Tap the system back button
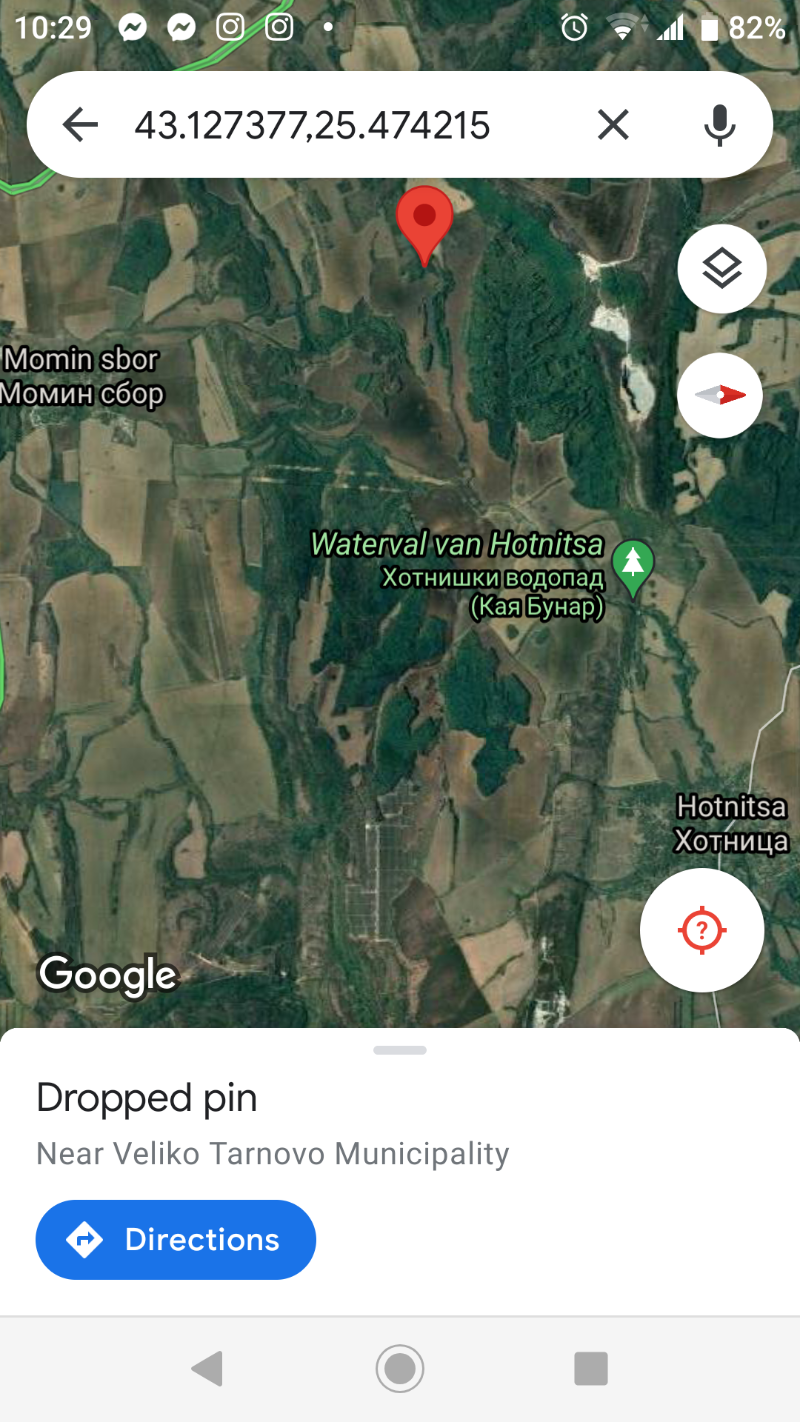 pos(207,1368)
